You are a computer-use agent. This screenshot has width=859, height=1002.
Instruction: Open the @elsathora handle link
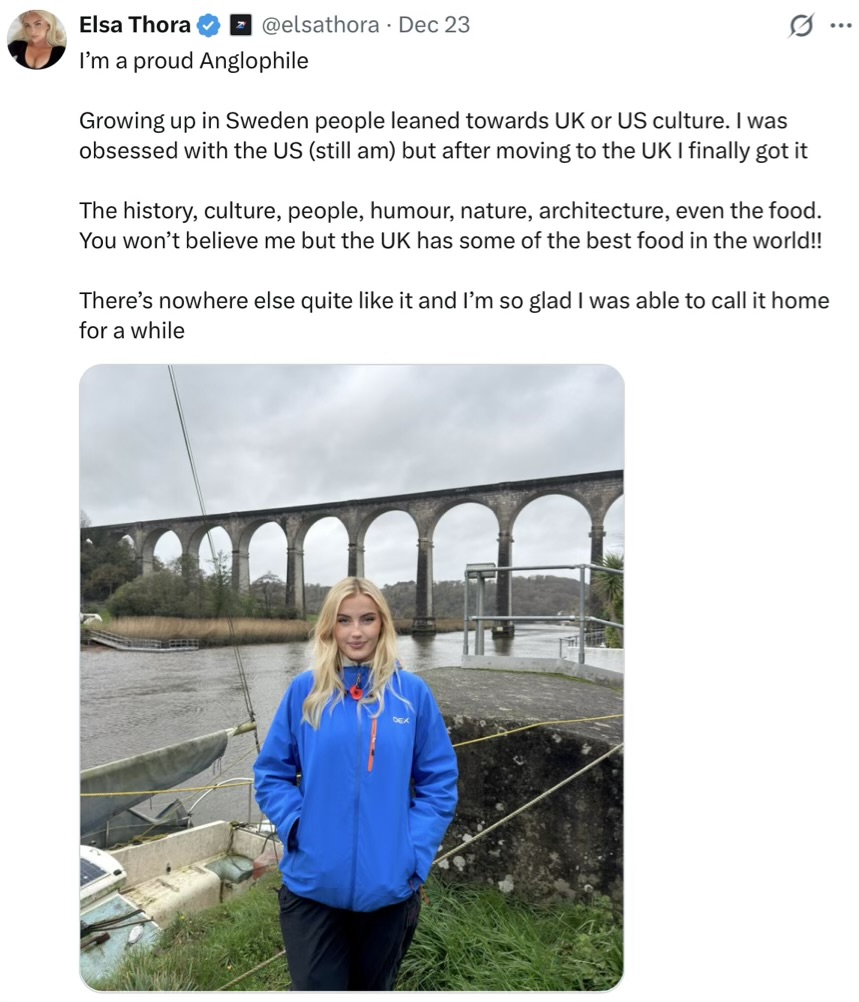pyautogui.click(x=320, y=25)
